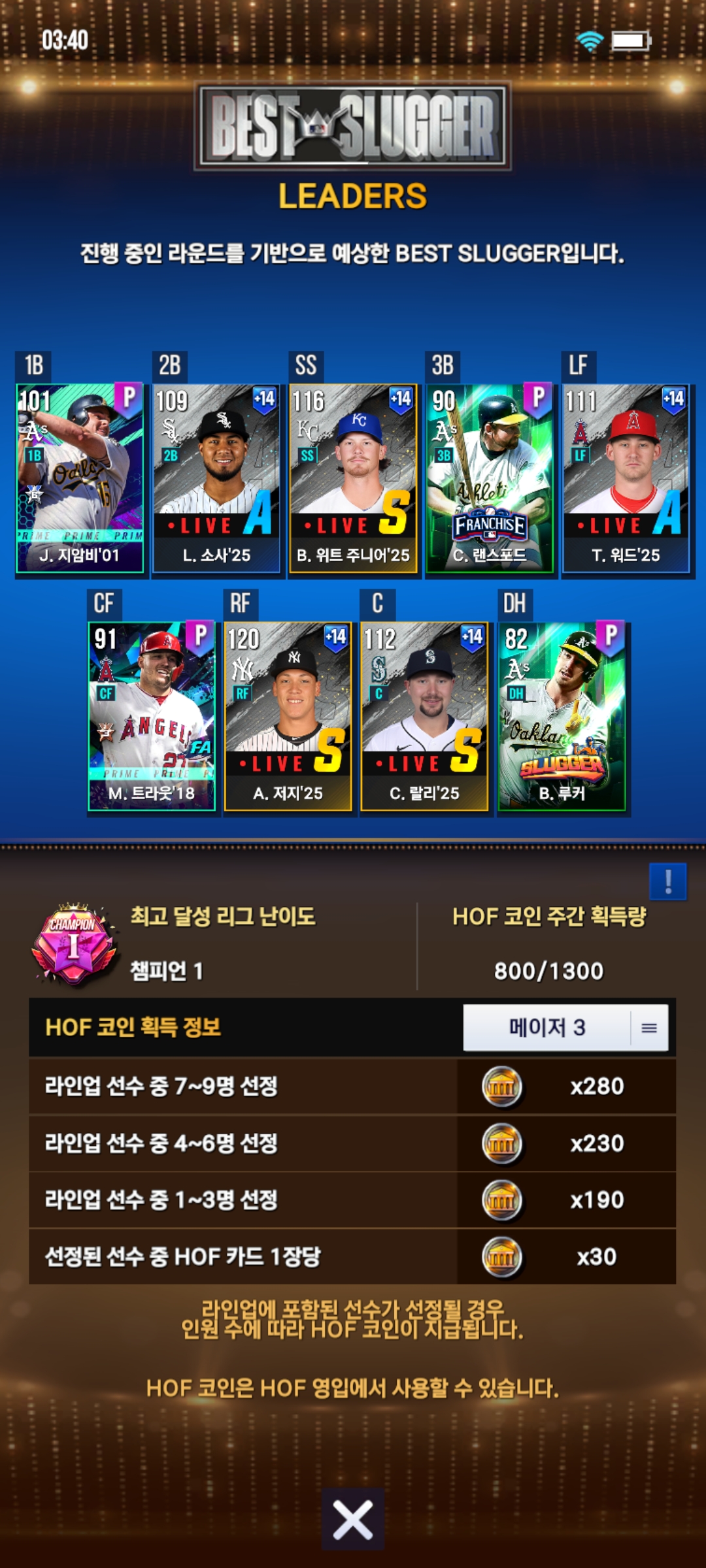Open C. 랜스포드 third base card
The image size is (706, 1568).
click(x=490, y=478)
